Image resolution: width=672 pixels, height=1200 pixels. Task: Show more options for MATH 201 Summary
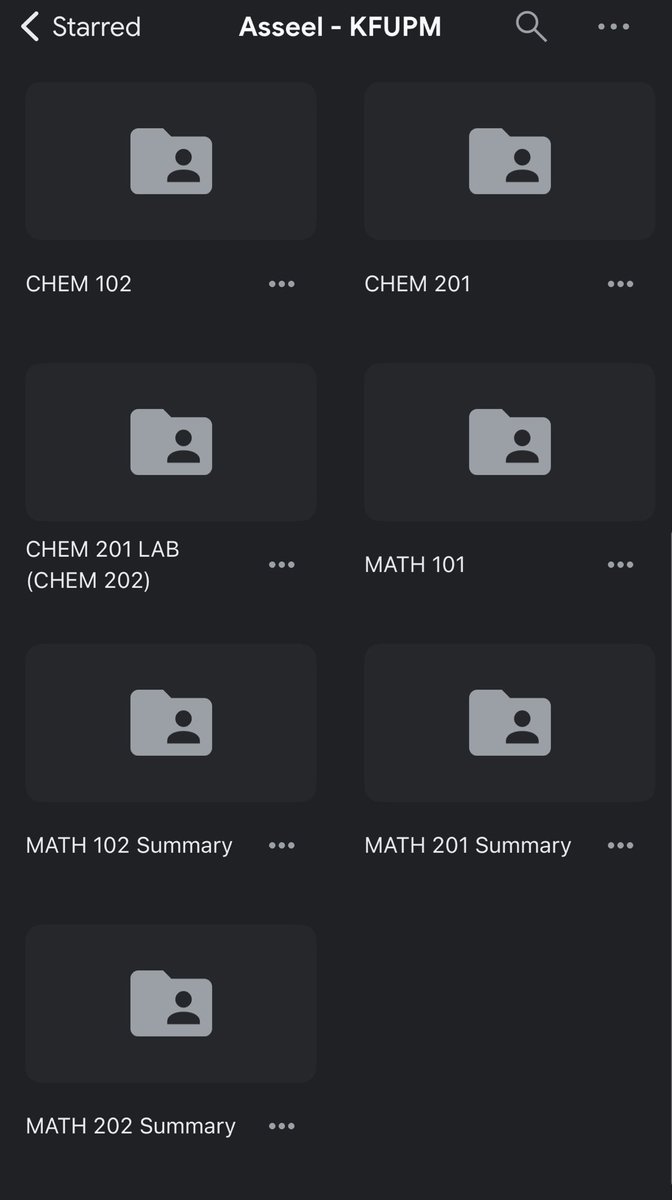(621, 846)
